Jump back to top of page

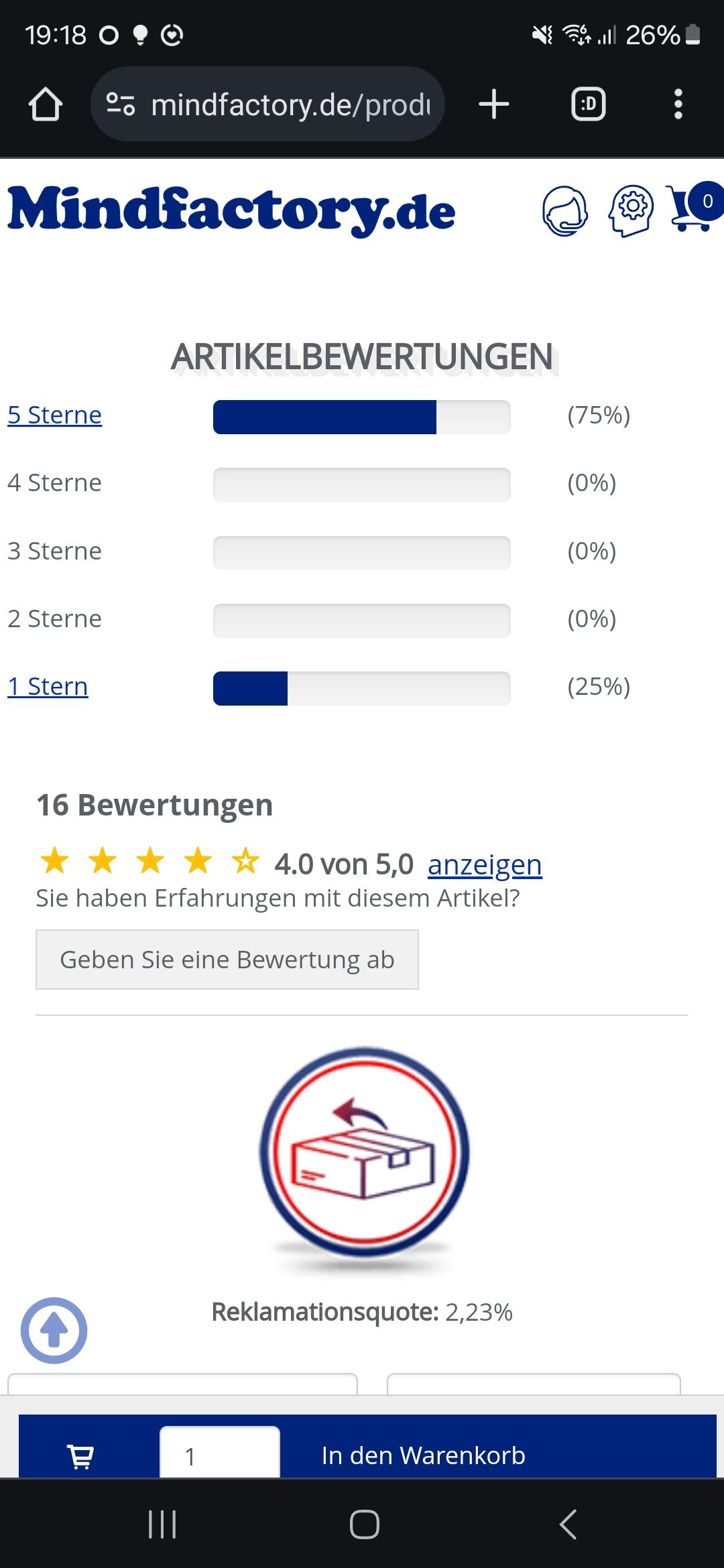pos(54,1330)
